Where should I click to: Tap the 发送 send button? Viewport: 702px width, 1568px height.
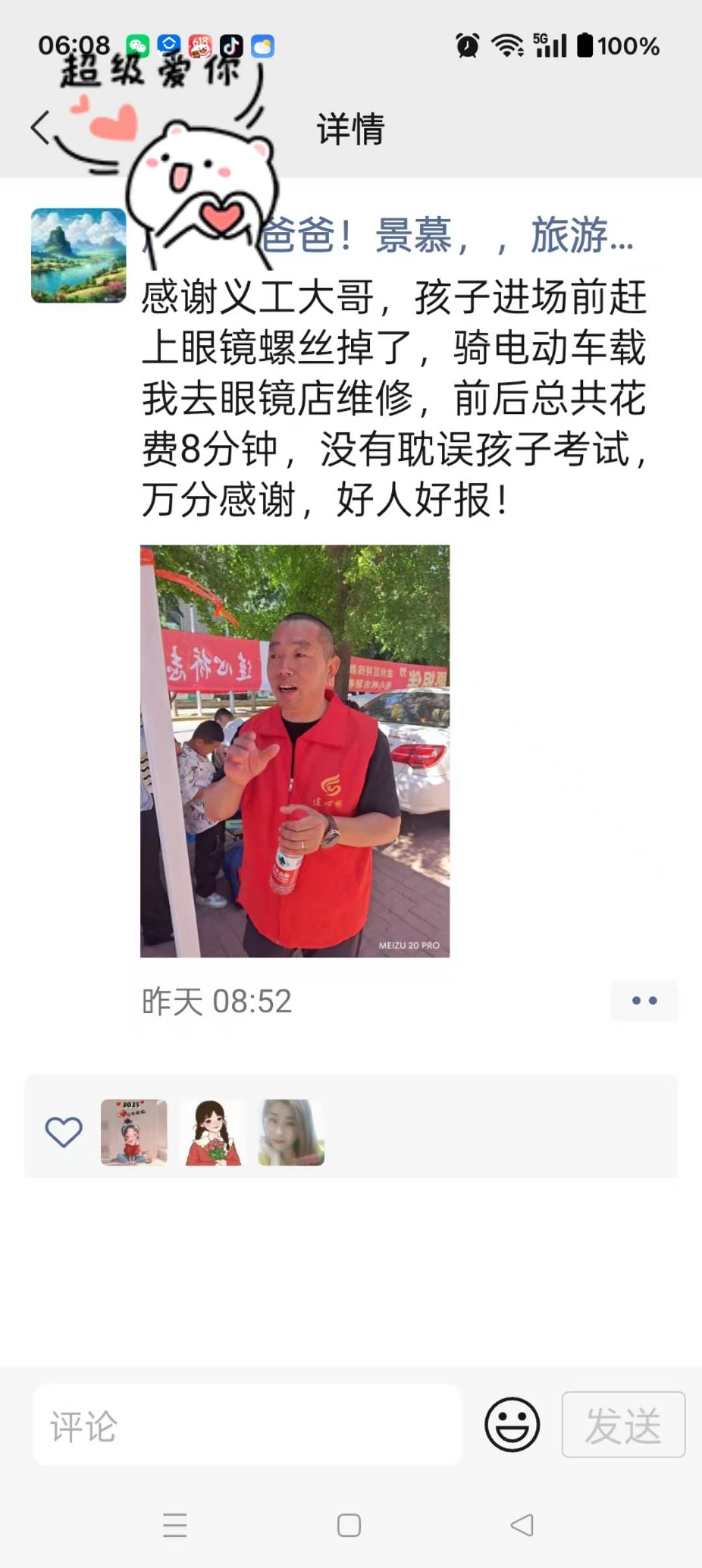[x=623, y=1425]
